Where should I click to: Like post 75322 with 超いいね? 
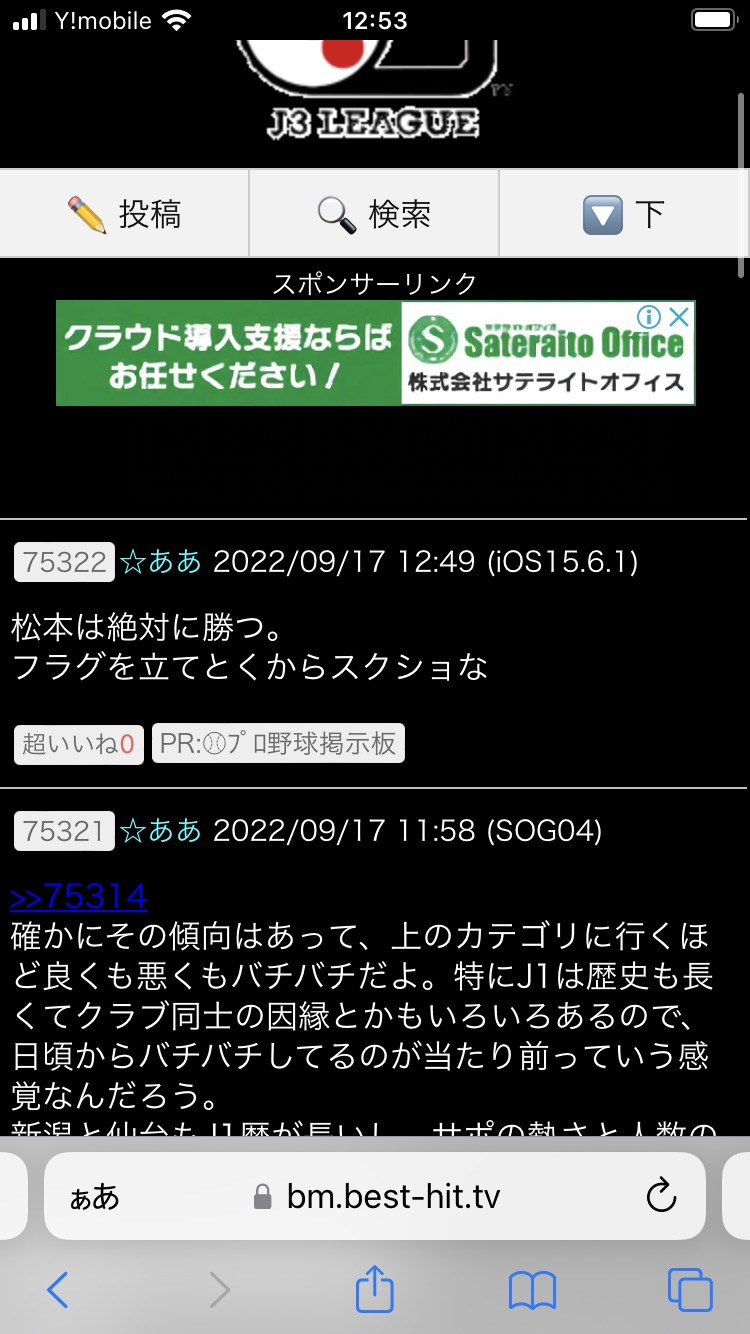coord(78,744)
